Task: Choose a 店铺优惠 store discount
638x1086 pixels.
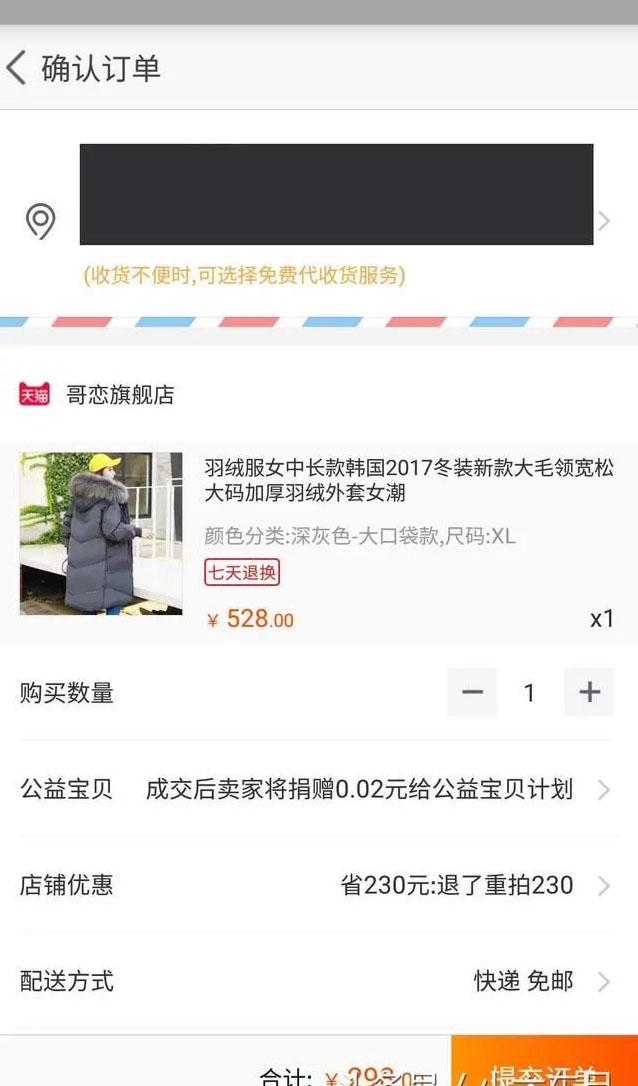Action: (x=318, y=885)
